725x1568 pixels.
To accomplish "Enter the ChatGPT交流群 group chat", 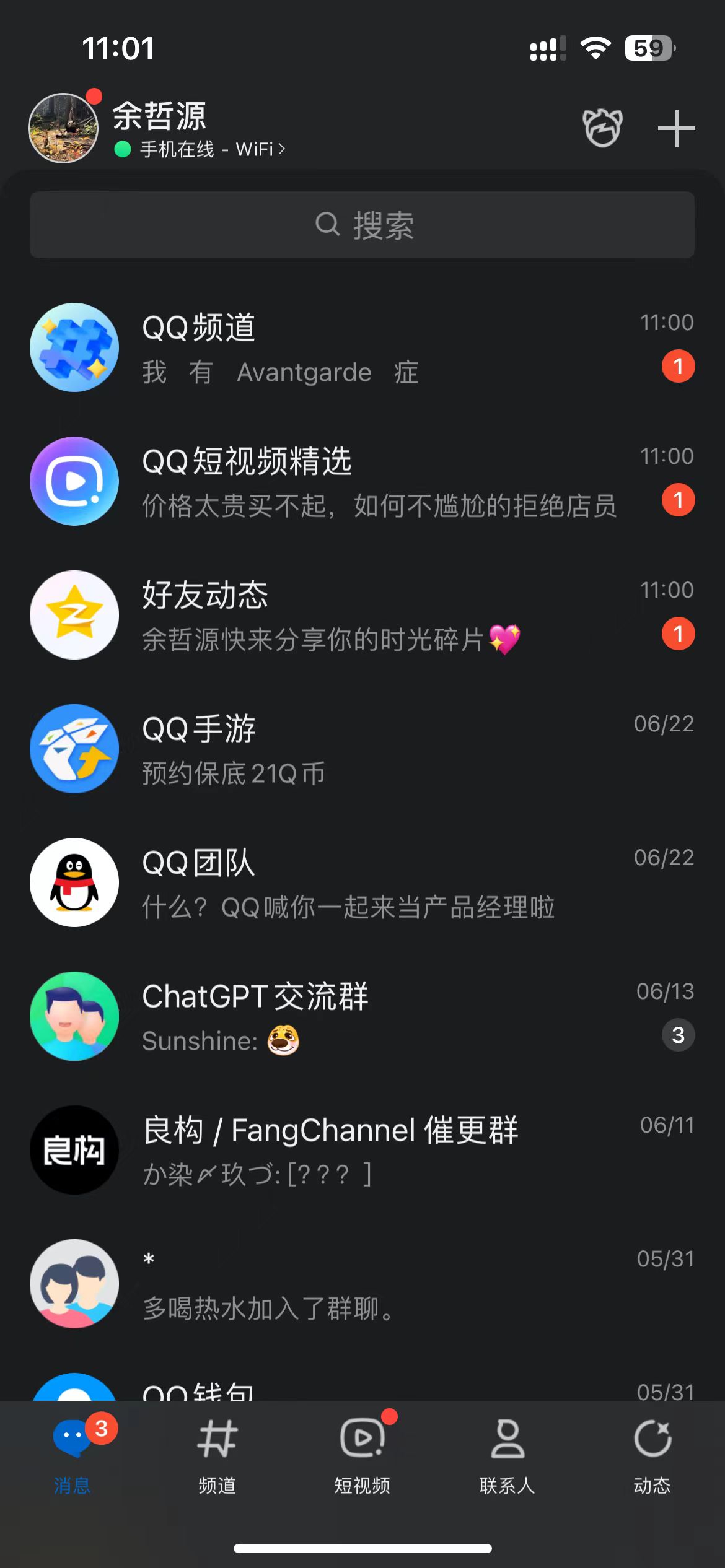I will [x=362, y=1016].
